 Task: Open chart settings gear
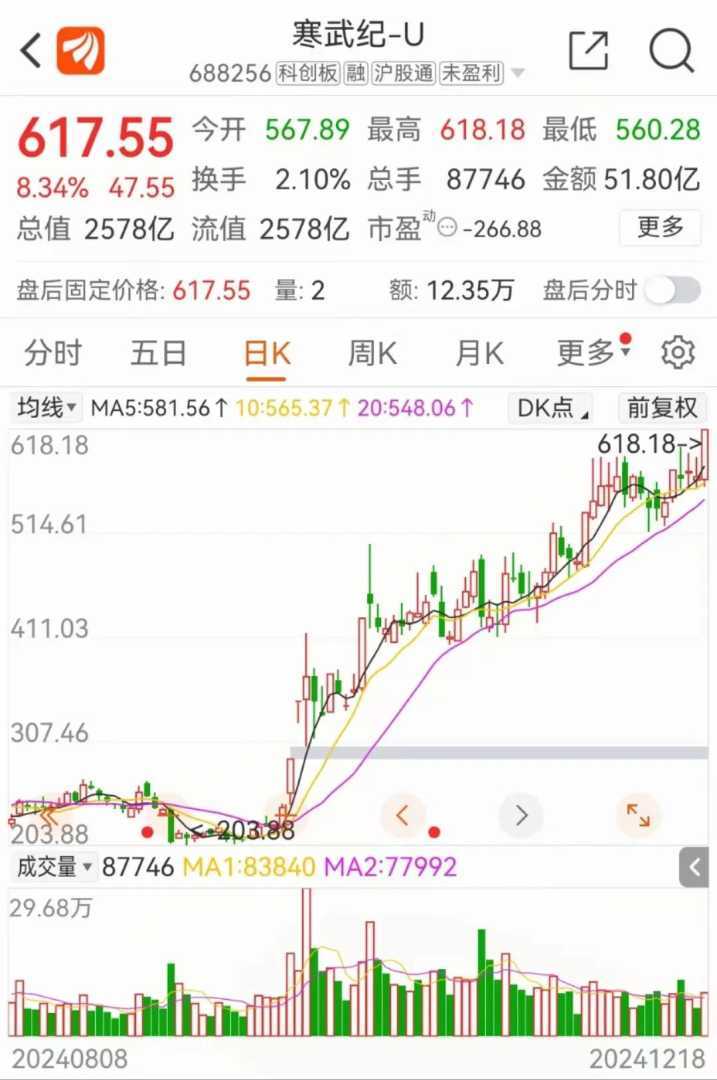coord(678,353)
